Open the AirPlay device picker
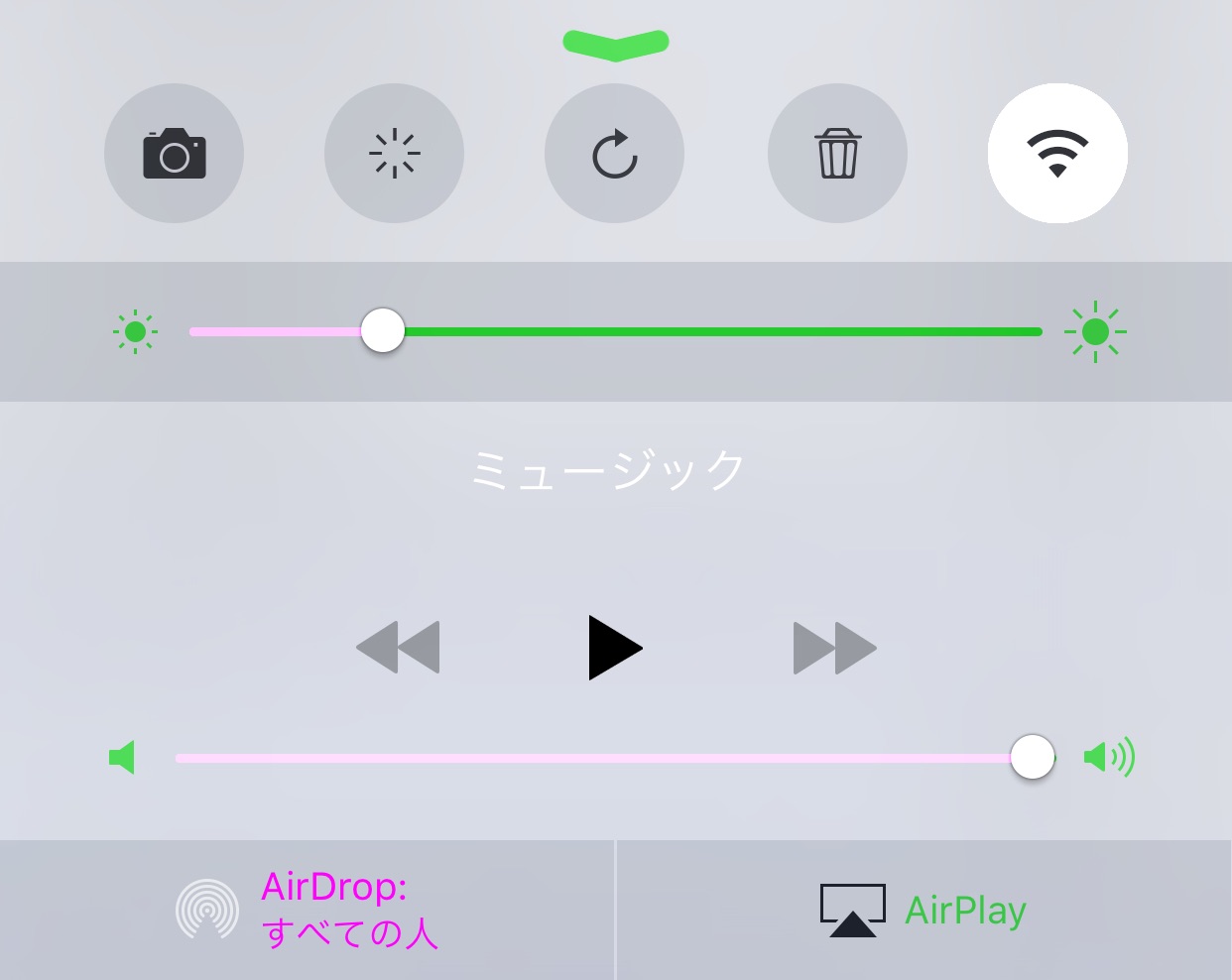Image resolution: width=1232 pixels, height=980 pixels. (x=924, y=910)
